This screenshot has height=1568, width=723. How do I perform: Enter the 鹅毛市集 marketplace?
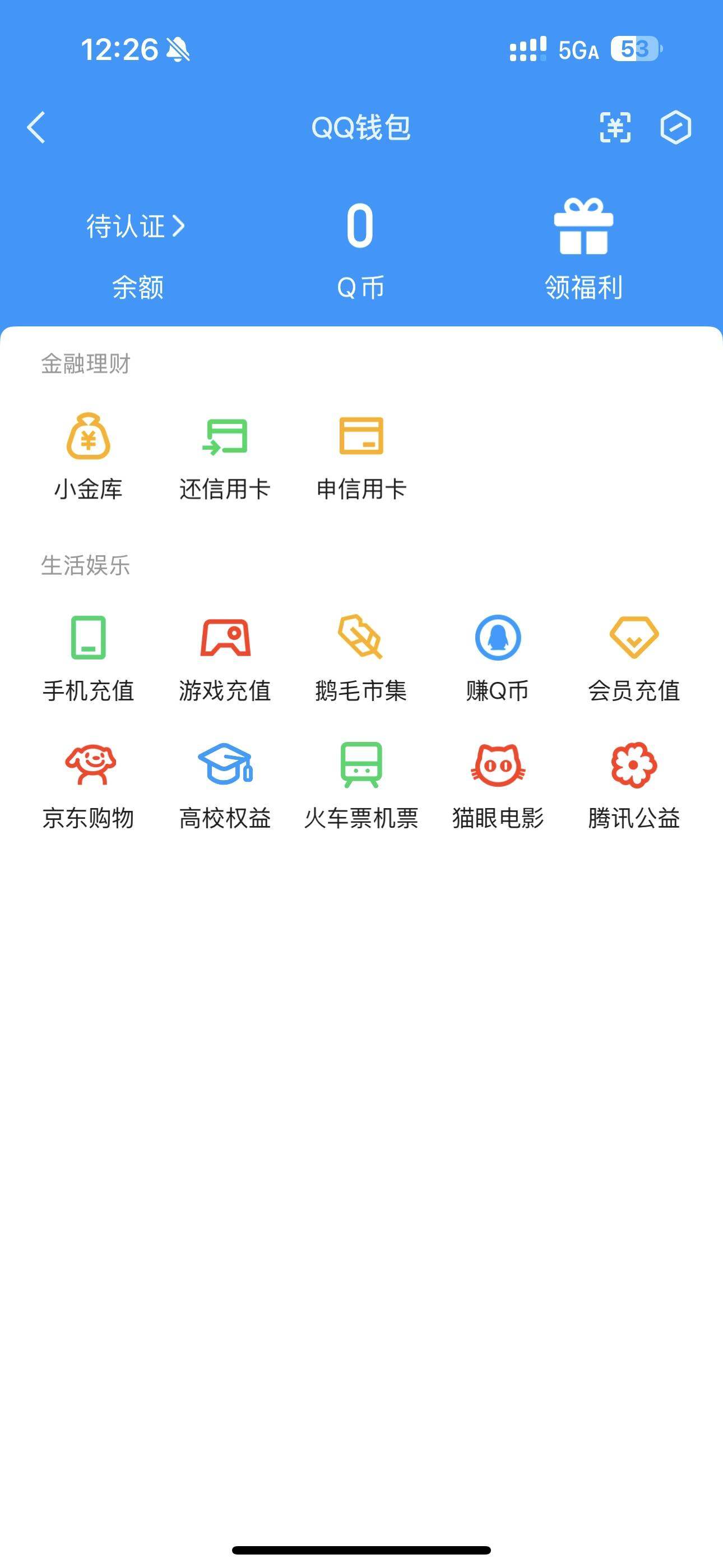point(361,642)
